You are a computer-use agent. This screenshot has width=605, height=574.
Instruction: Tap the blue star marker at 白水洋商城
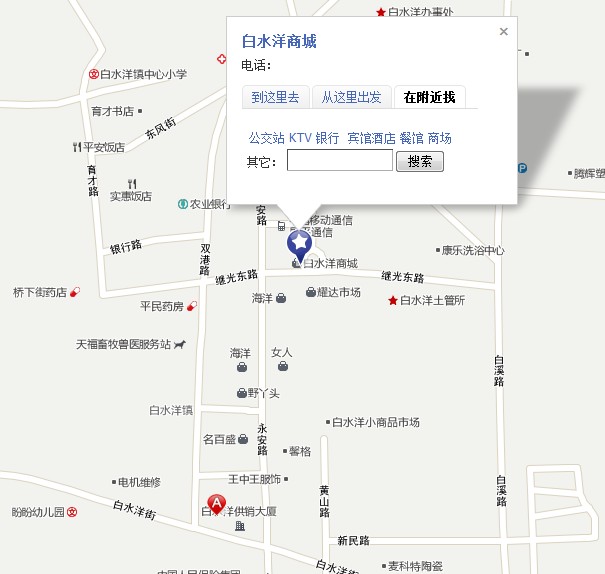(299, 241)
